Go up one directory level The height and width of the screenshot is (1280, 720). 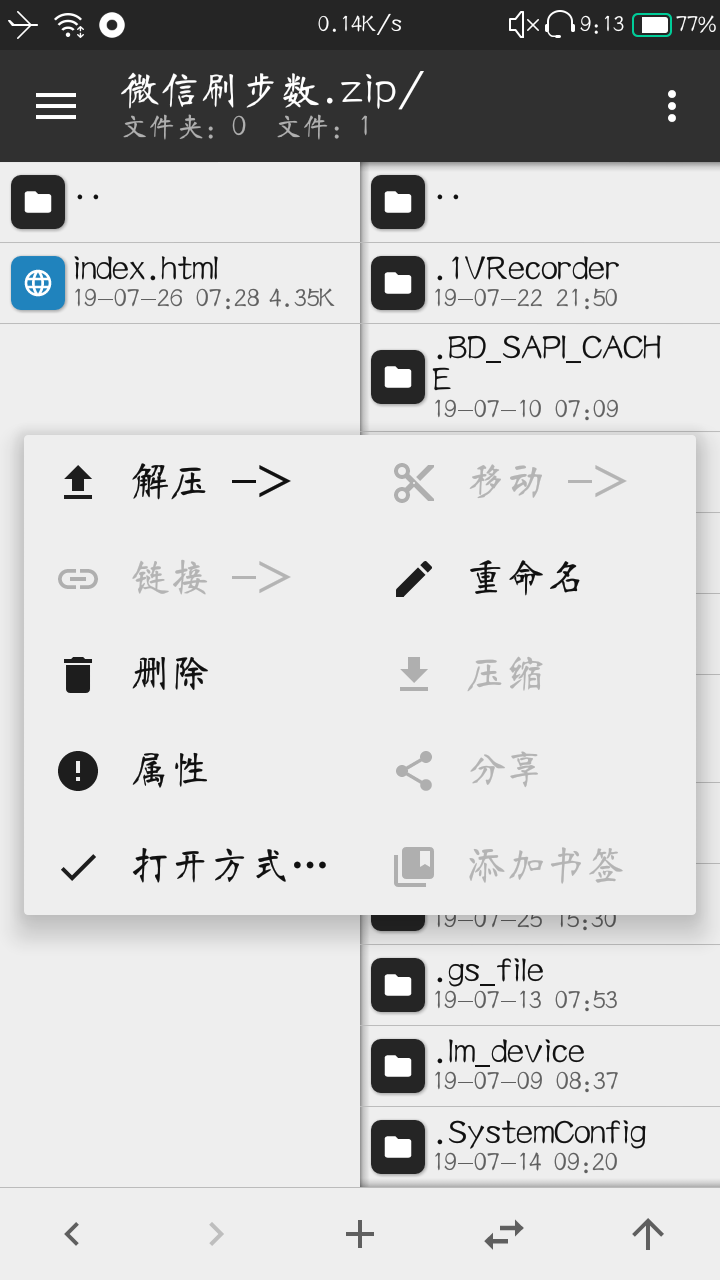pos(648,1234)
